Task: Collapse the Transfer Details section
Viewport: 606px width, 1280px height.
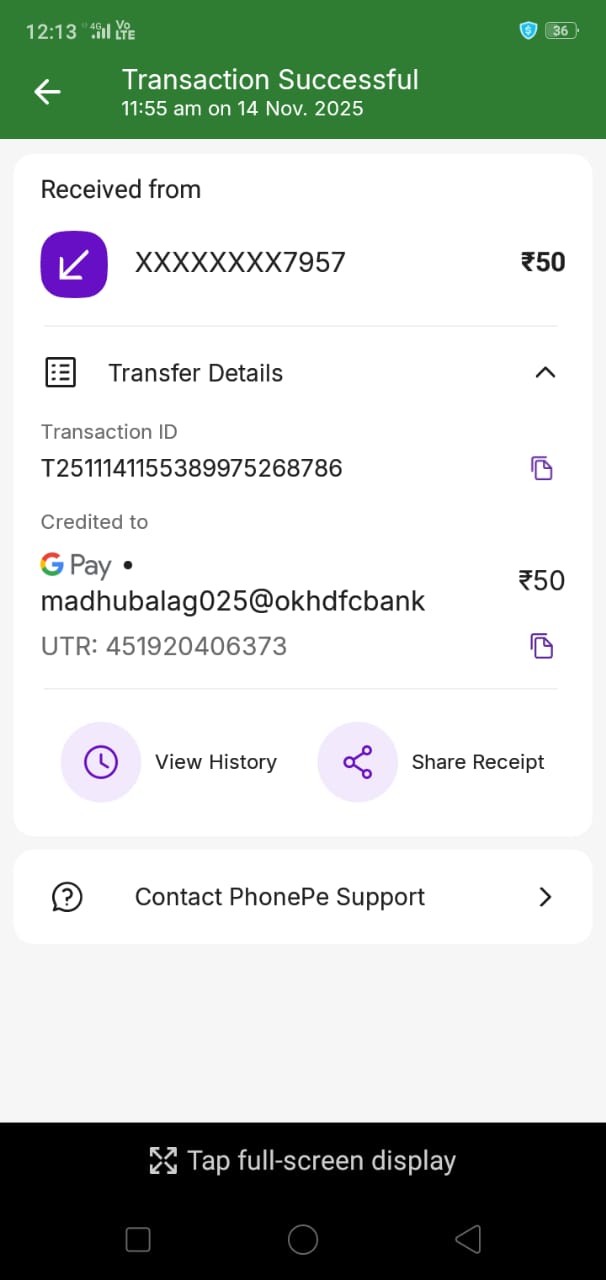Action: (544, 373)
